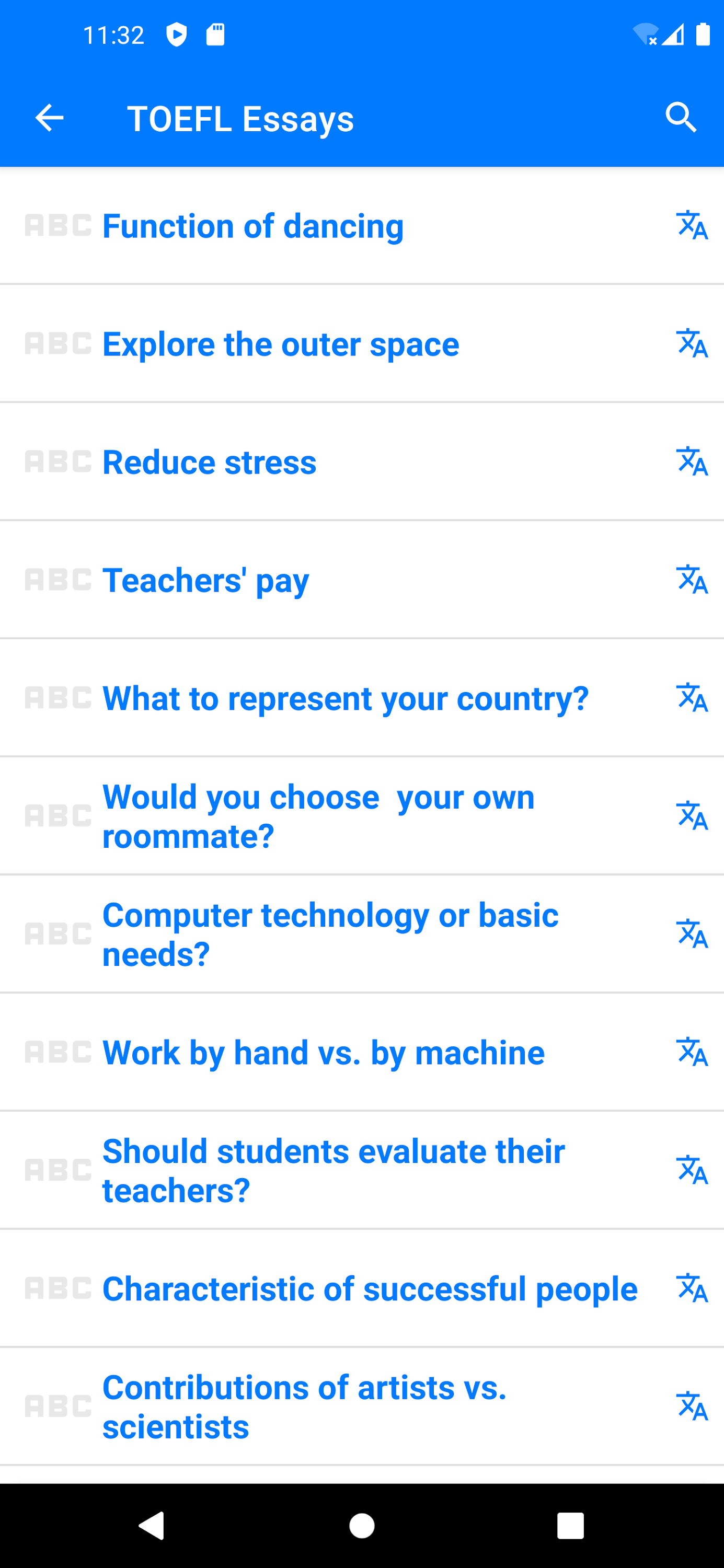The width and height of the screenshot is (724, 1568).
Task: Open the Reduce stress essay
Action: point(210,462)
